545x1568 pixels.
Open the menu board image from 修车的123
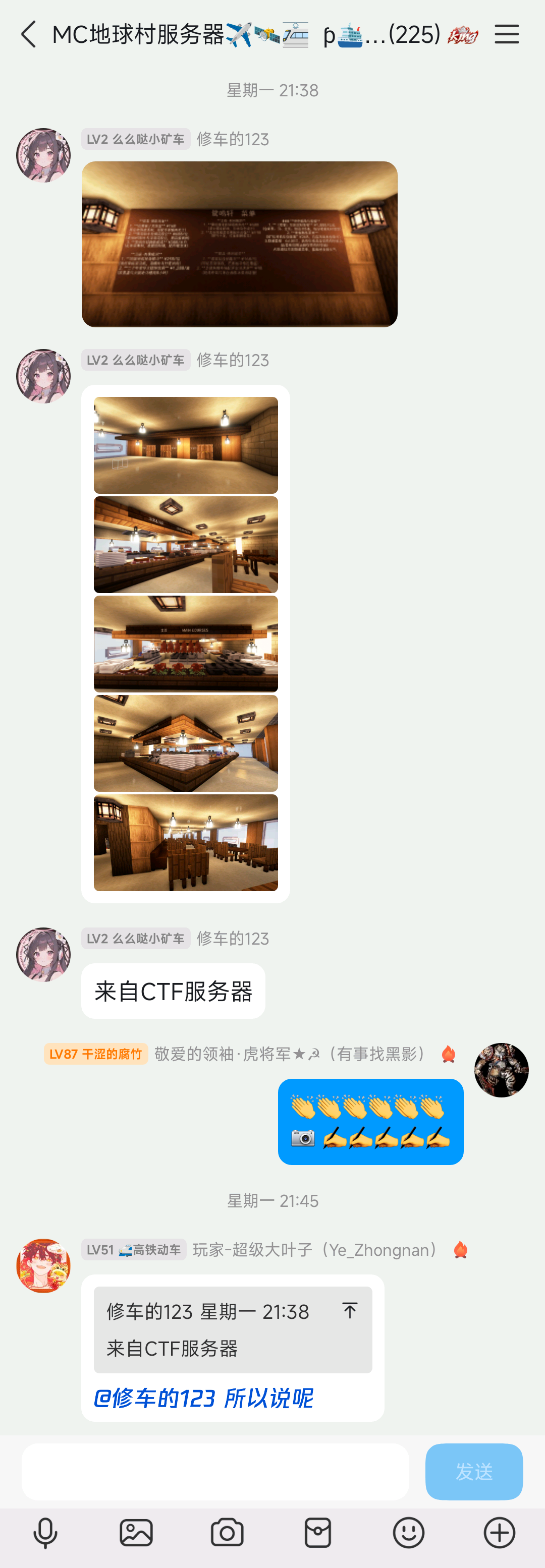(x=239, y=244)
